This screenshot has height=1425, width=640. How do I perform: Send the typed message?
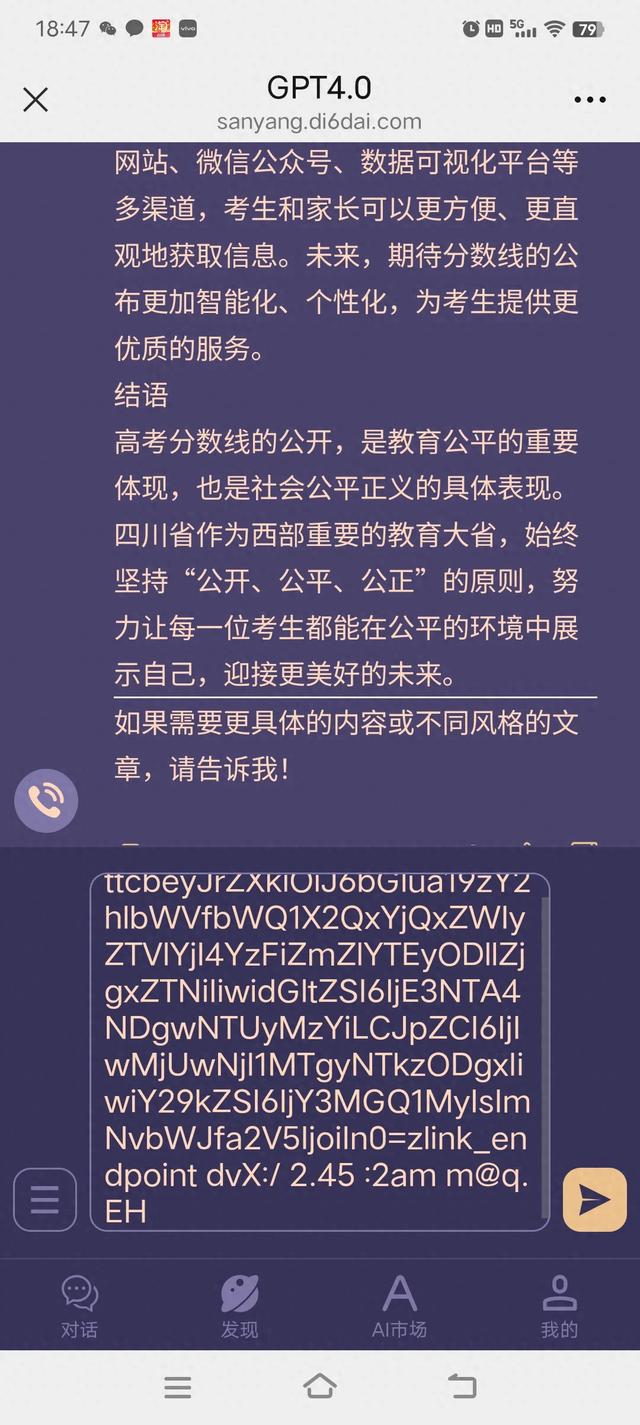[x=595, y=1199]
